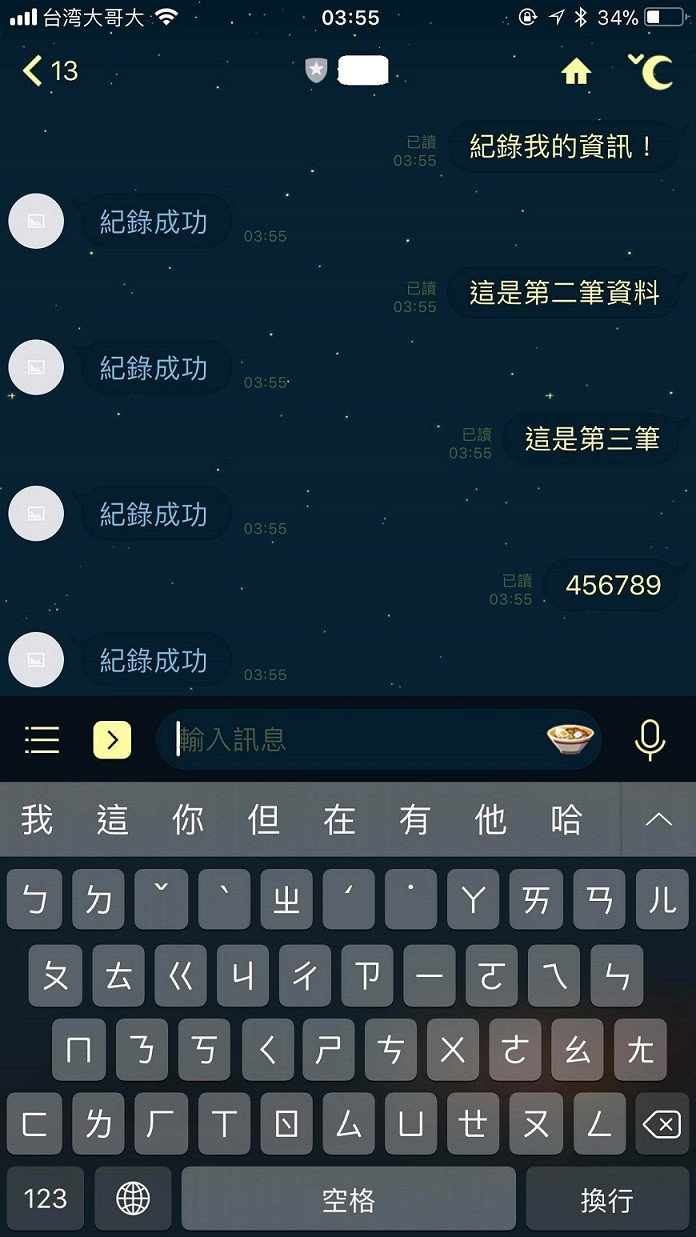Tap the 空格 space key
Viewport: 696px width, 1237px height.
click(x=348, y=1199)
